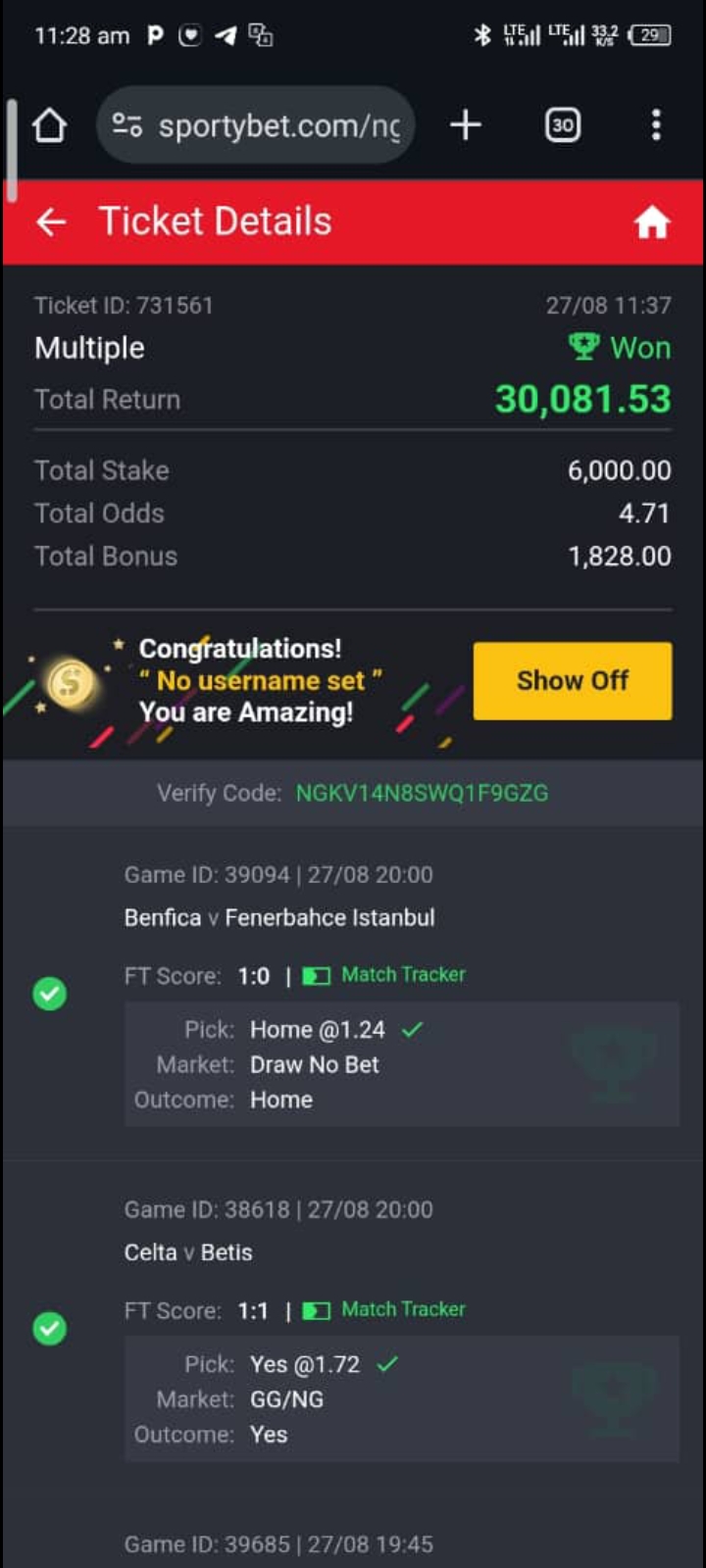The image size is (706, 1568).
Task: Tap the green checkmark on Celta leg
Action: [50, 1329]
